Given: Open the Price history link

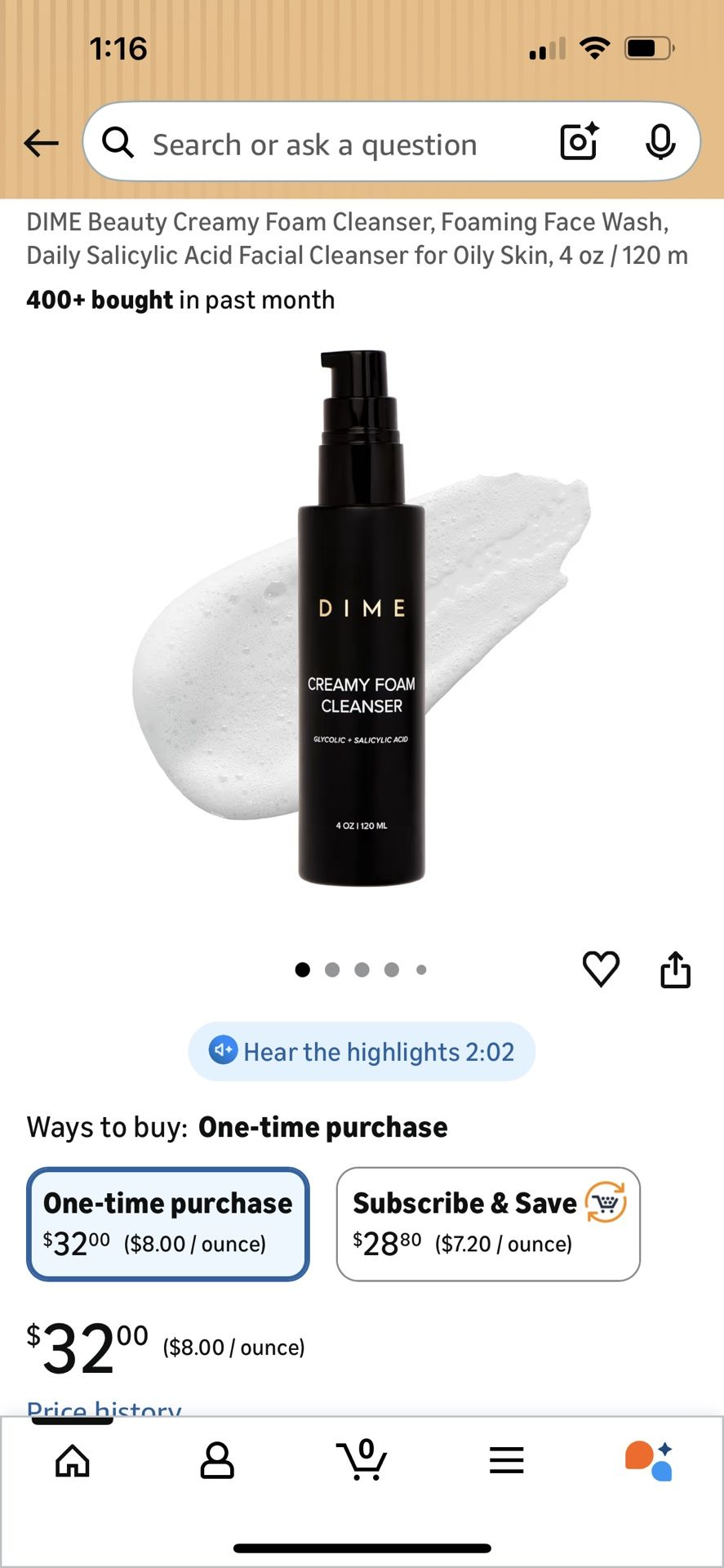Looking at the screenshot, I should (x=104, y=1408).
